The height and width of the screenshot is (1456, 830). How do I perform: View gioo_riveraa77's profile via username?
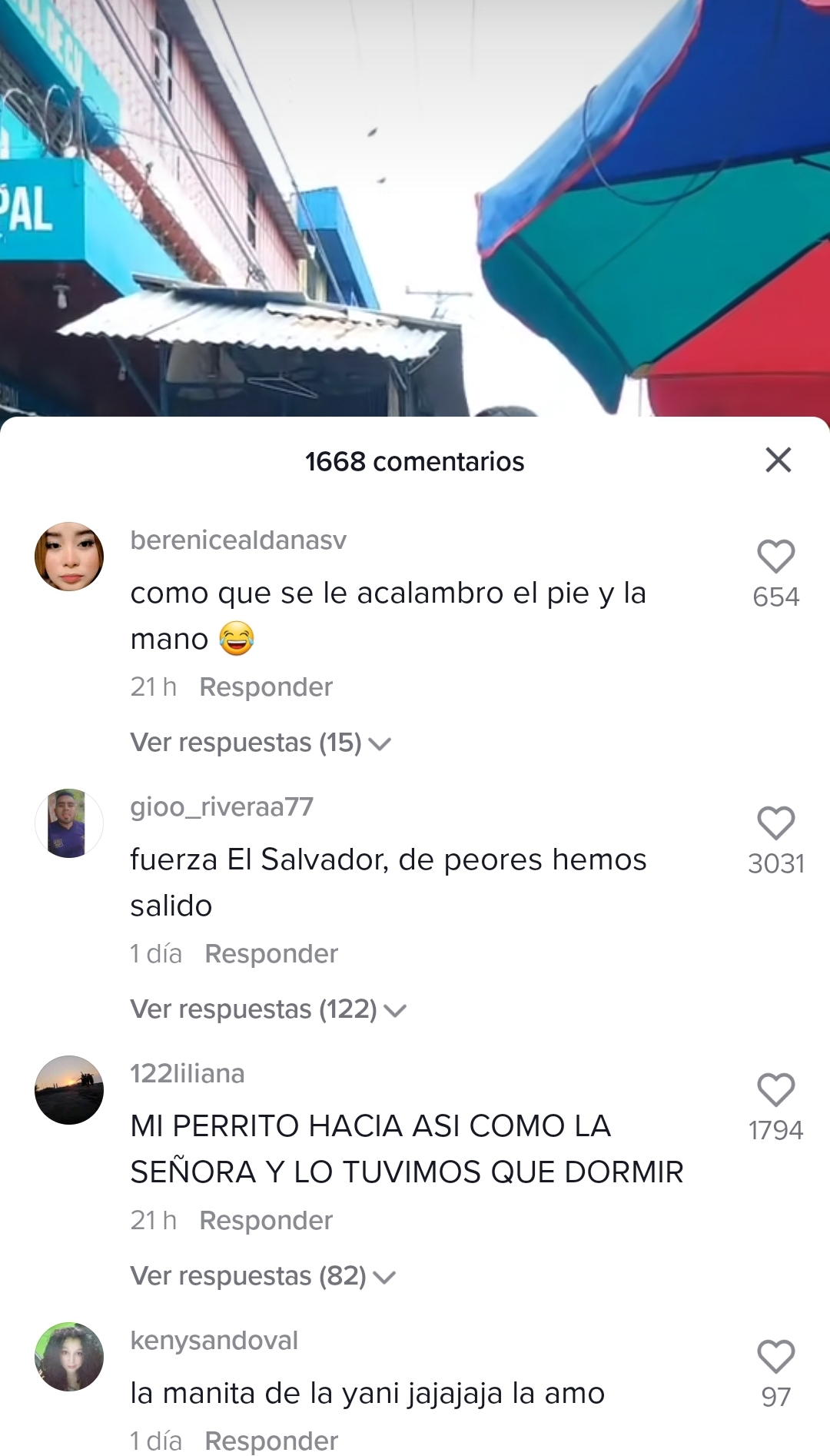coord(221,807)
